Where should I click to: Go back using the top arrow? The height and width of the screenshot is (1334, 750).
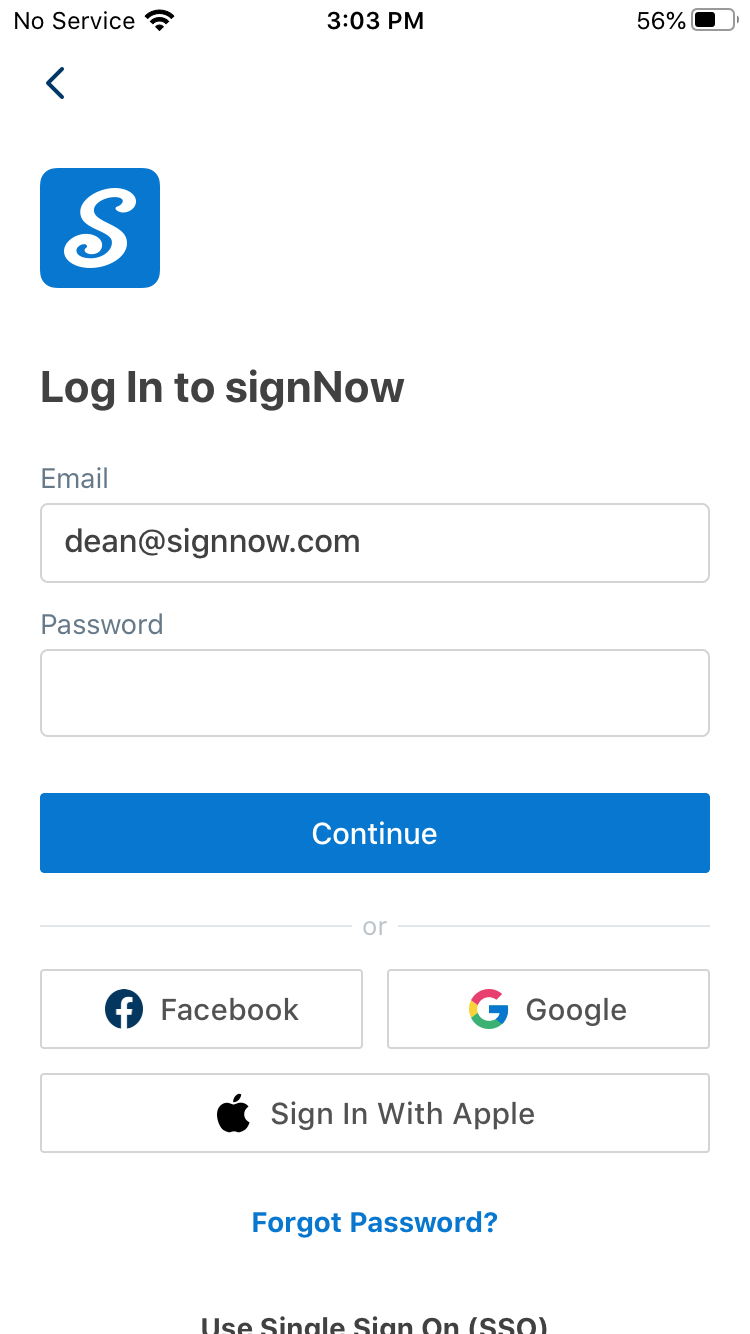(x=55, y=83)
